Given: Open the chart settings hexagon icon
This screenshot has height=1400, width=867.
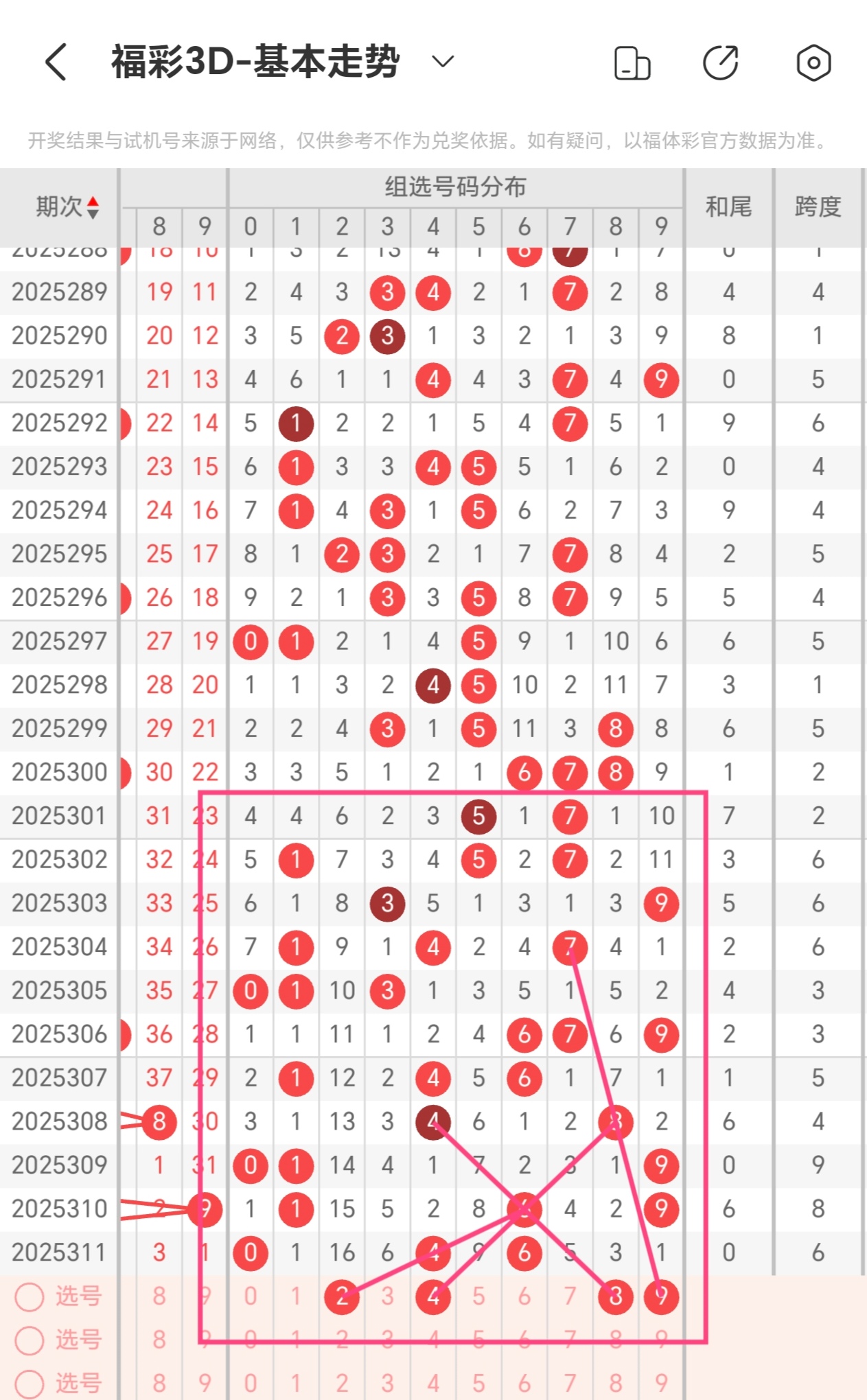Looking at the screenshot, I should (813, 63).
